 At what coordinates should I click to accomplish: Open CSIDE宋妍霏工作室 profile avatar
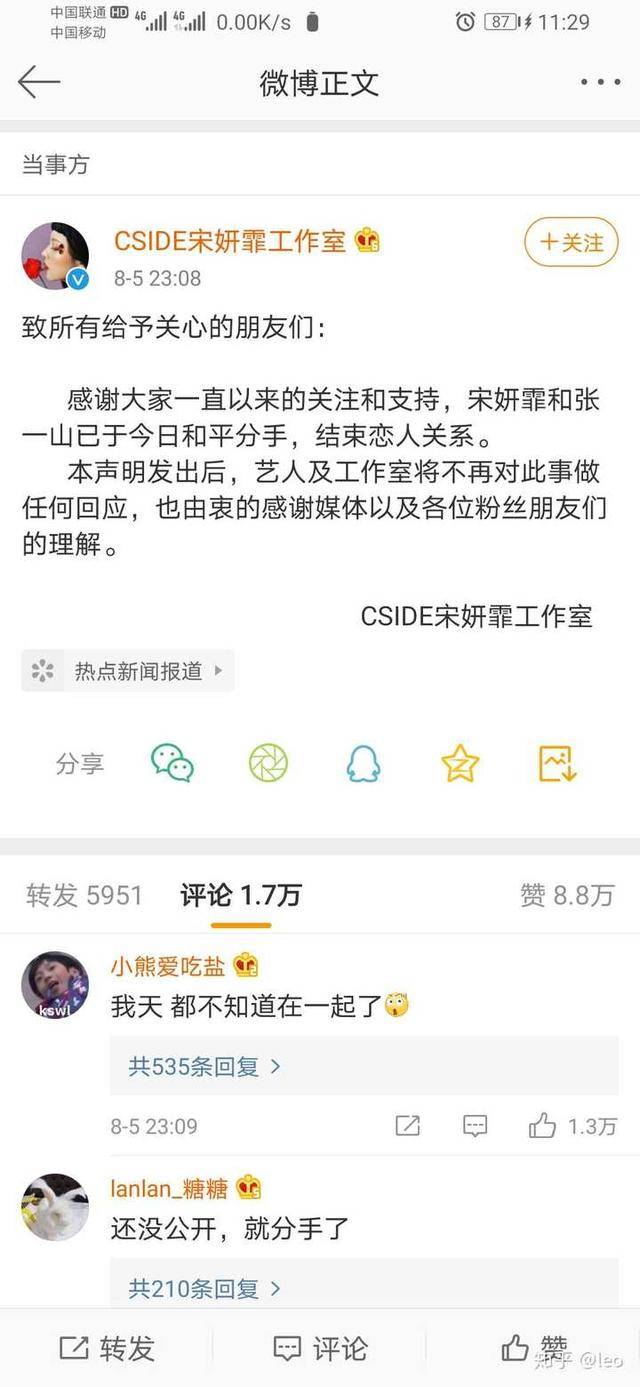(x=55, y=256)
